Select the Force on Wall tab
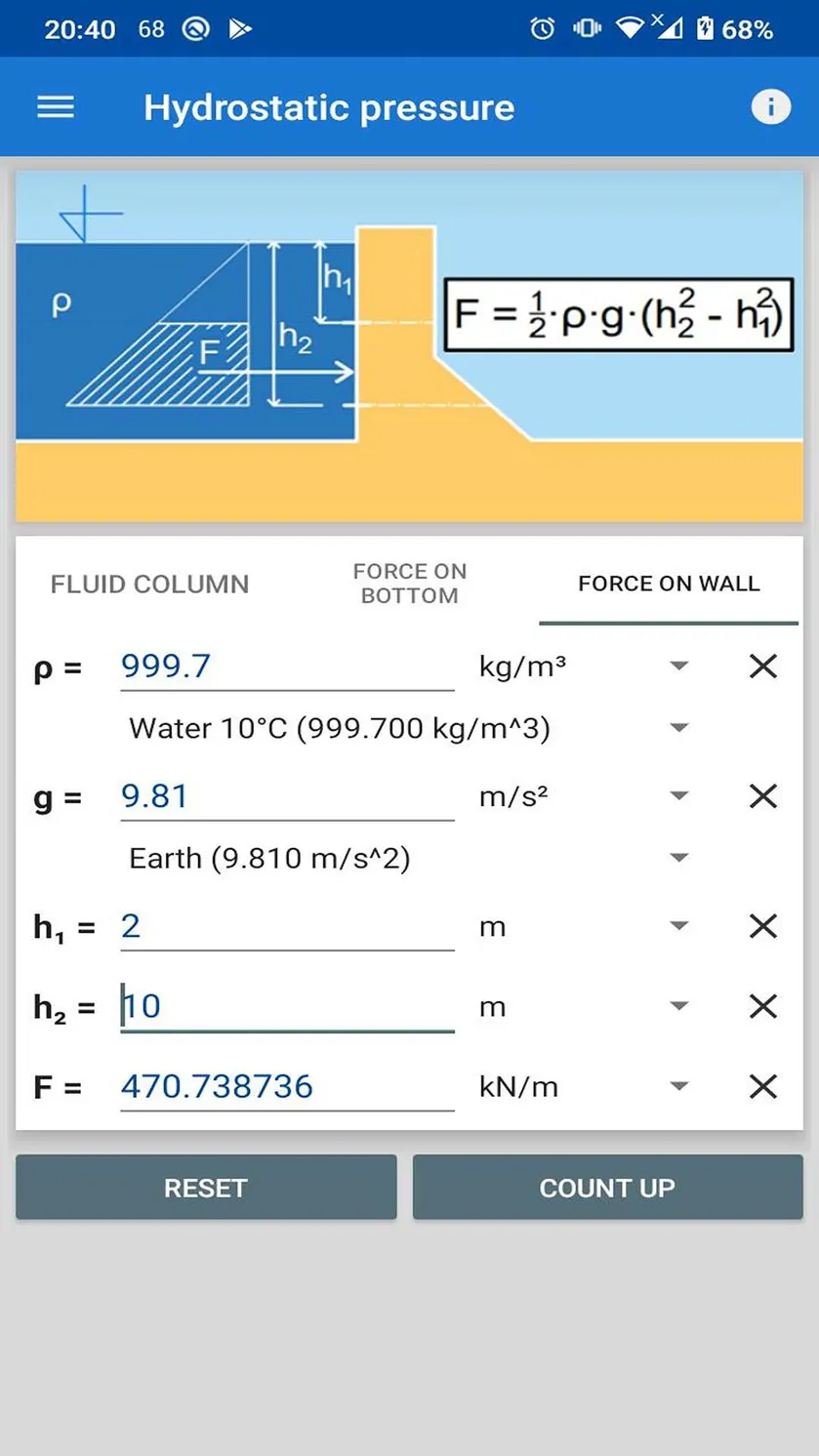This screenshot has height=1456, width=819. click(669, 584)
